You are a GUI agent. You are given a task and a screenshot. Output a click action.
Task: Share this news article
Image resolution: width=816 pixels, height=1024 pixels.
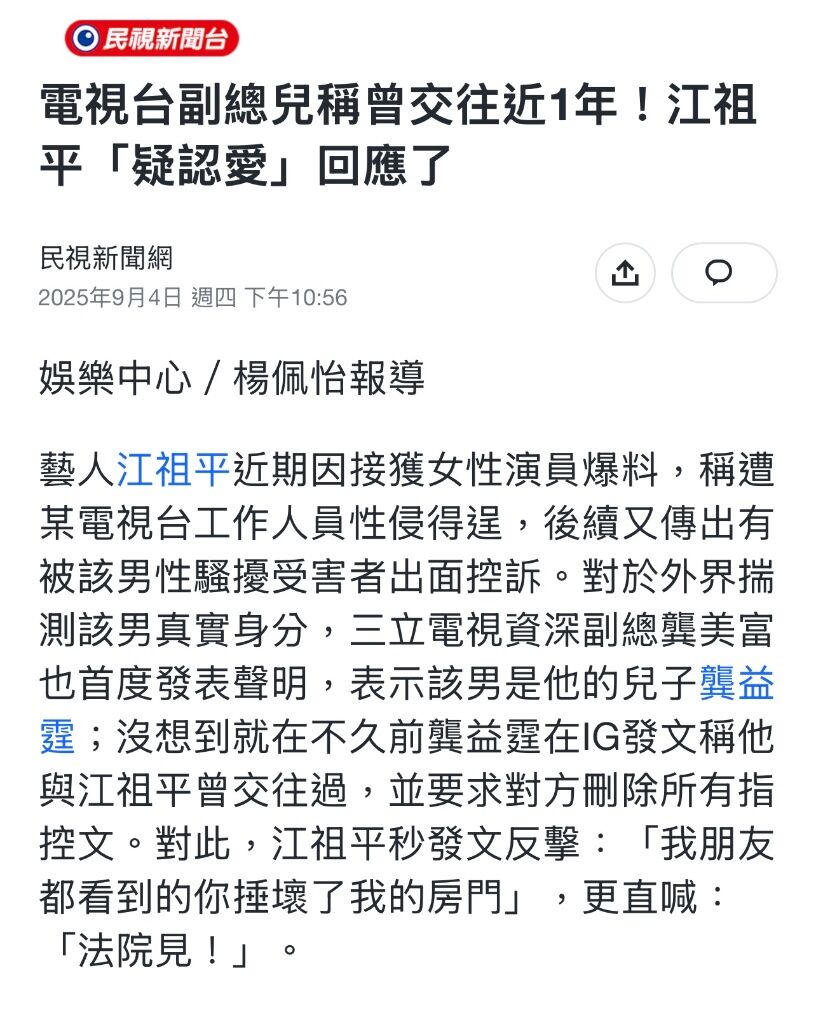625,273
